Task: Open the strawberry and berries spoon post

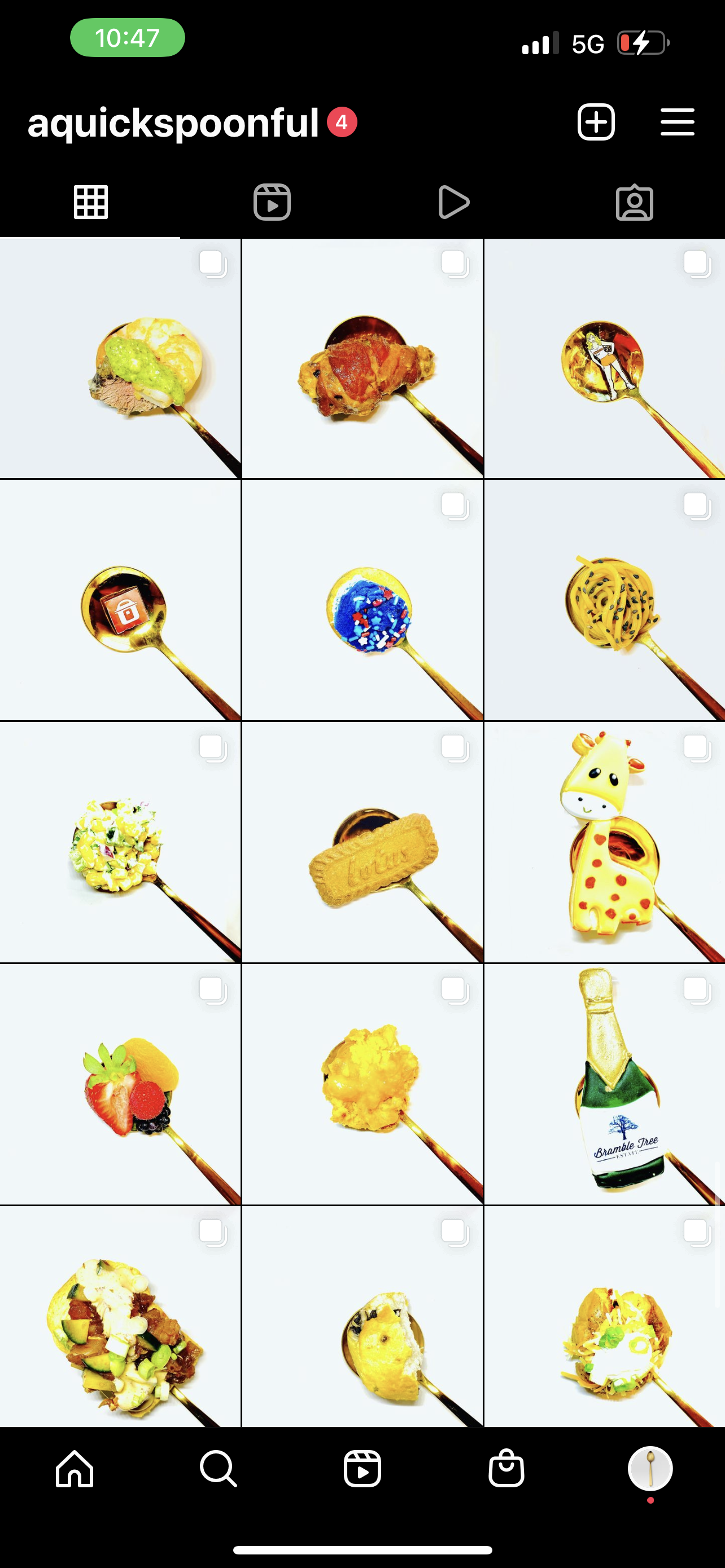Action: point(120,1085)
